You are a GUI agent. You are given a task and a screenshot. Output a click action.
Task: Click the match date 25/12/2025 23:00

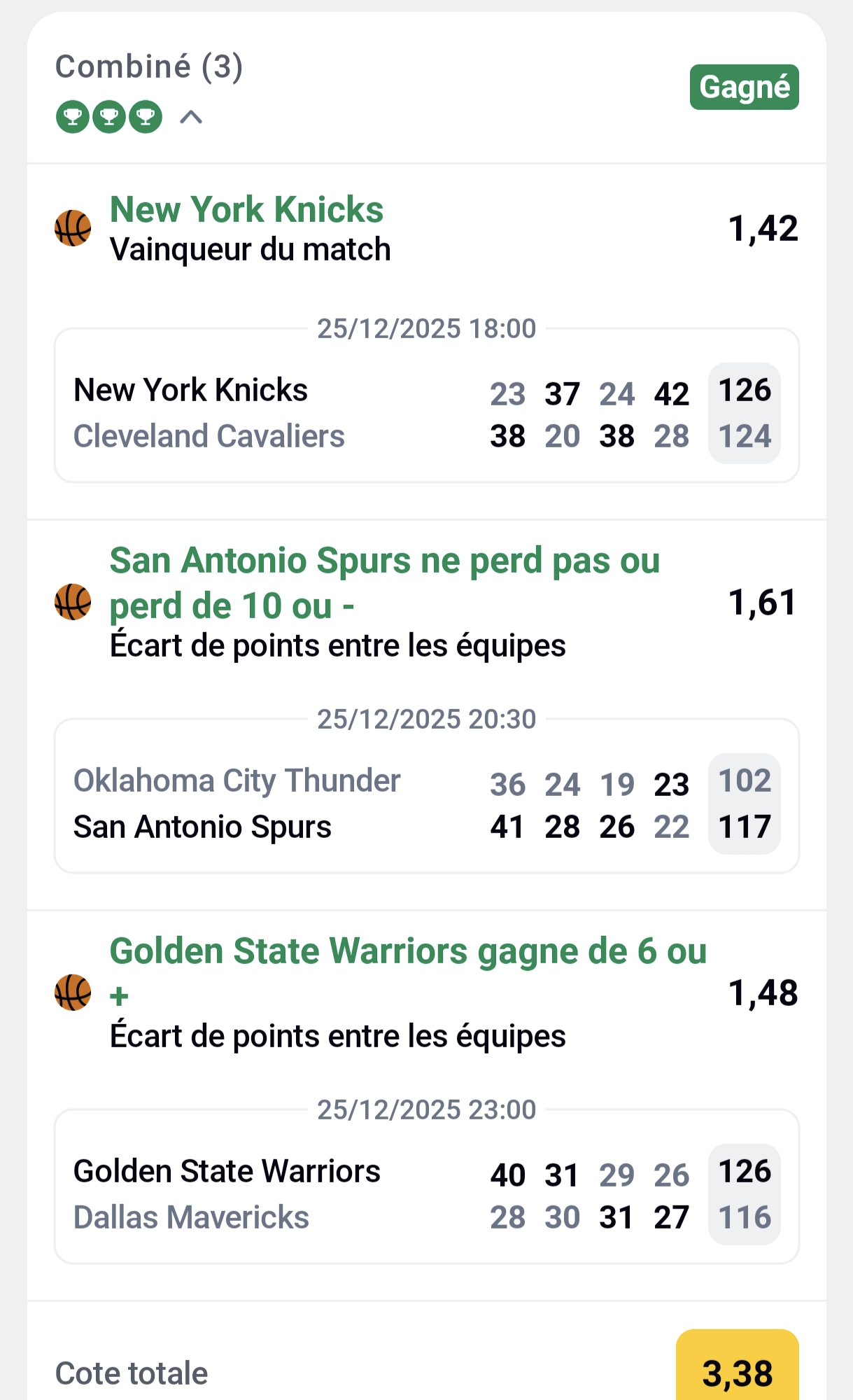427,1109
